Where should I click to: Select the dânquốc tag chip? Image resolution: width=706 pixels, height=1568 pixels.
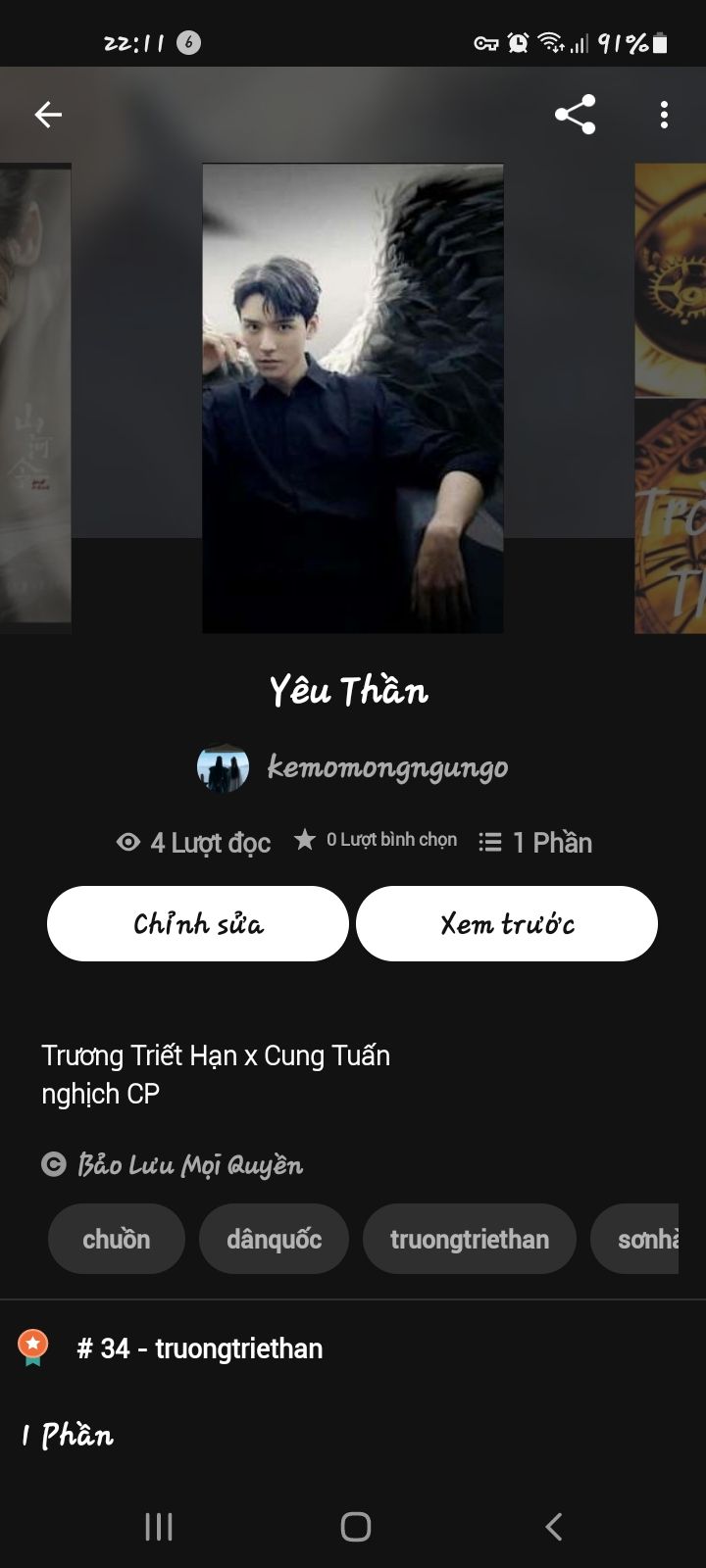pos(274,1239)
